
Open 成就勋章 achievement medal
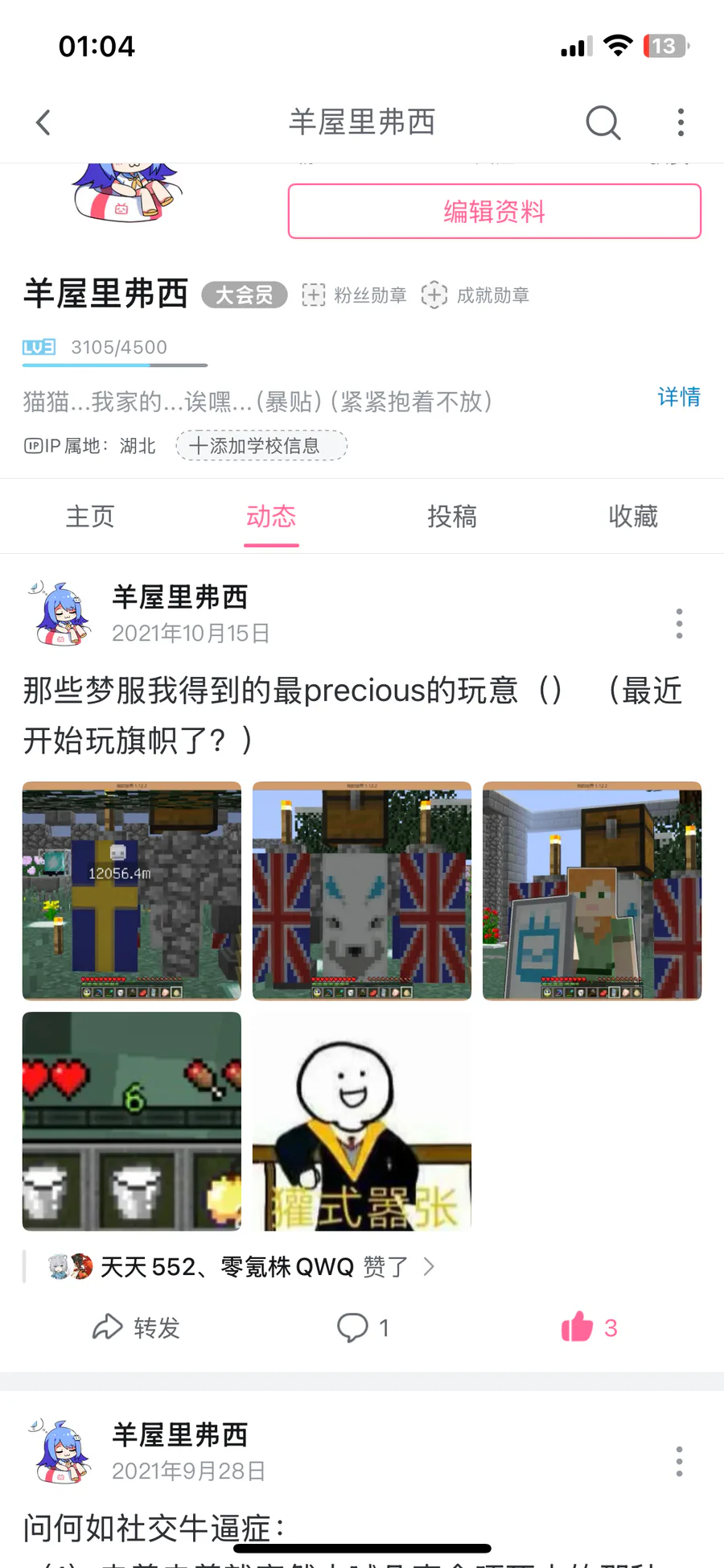coord(476,295)
